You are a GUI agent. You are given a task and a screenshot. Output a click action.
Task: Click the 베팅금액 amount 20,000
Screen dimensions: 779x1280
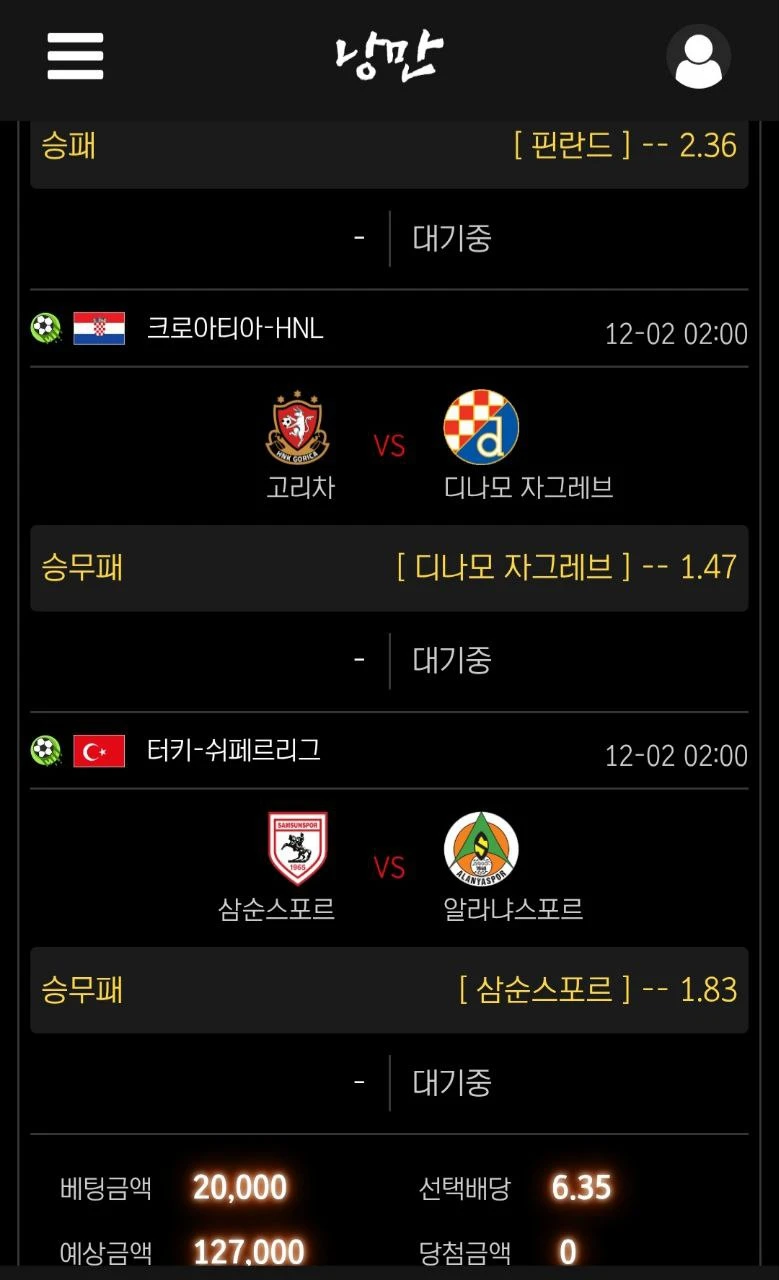pos(238,1187)
